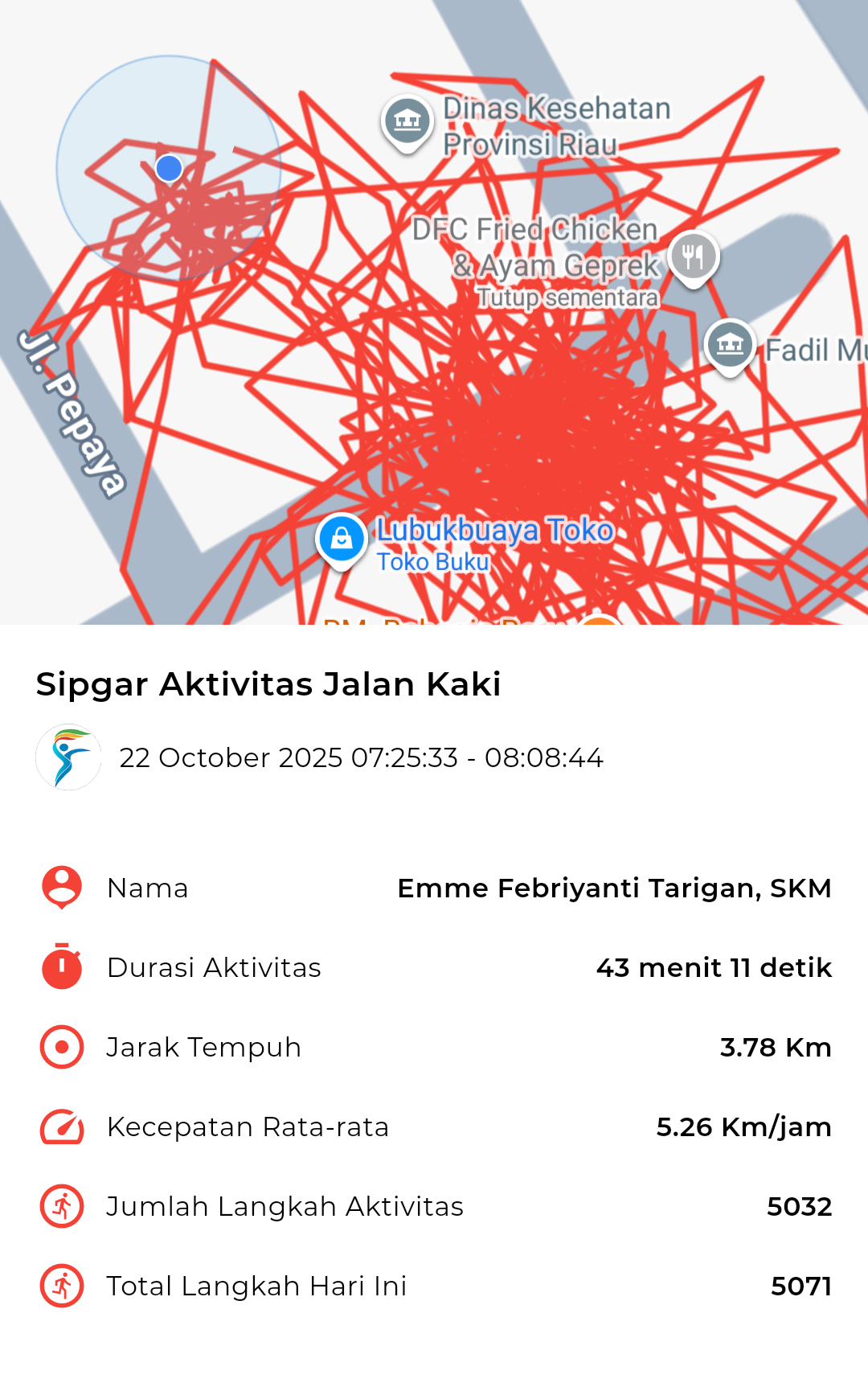The image size is (868, 1383).
Task: Select the Dinas Kesehatan Provinsi Riau map marker
Action: [407, 121]
